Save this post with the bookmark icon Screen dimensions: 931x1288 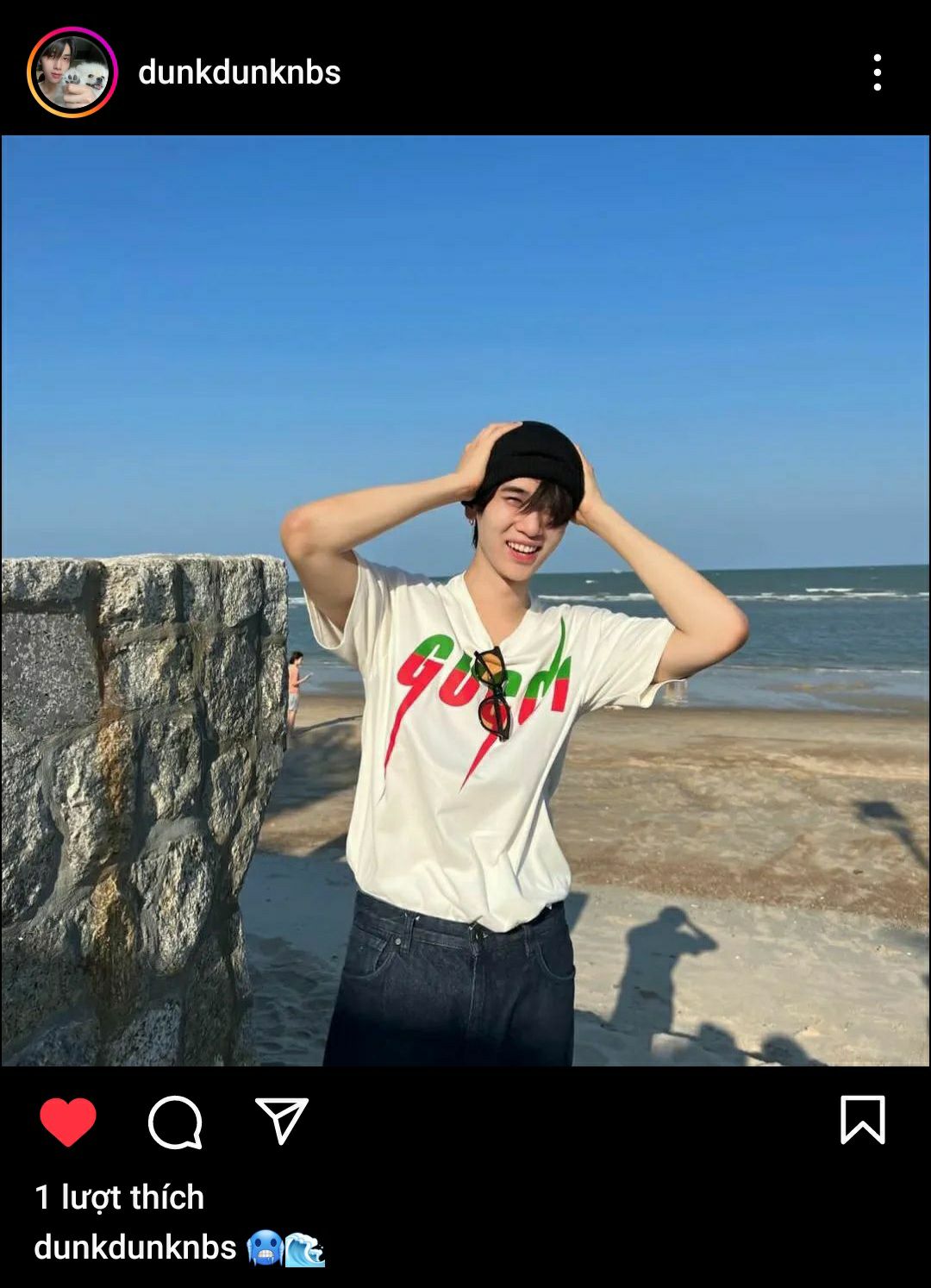(862, 1120)
